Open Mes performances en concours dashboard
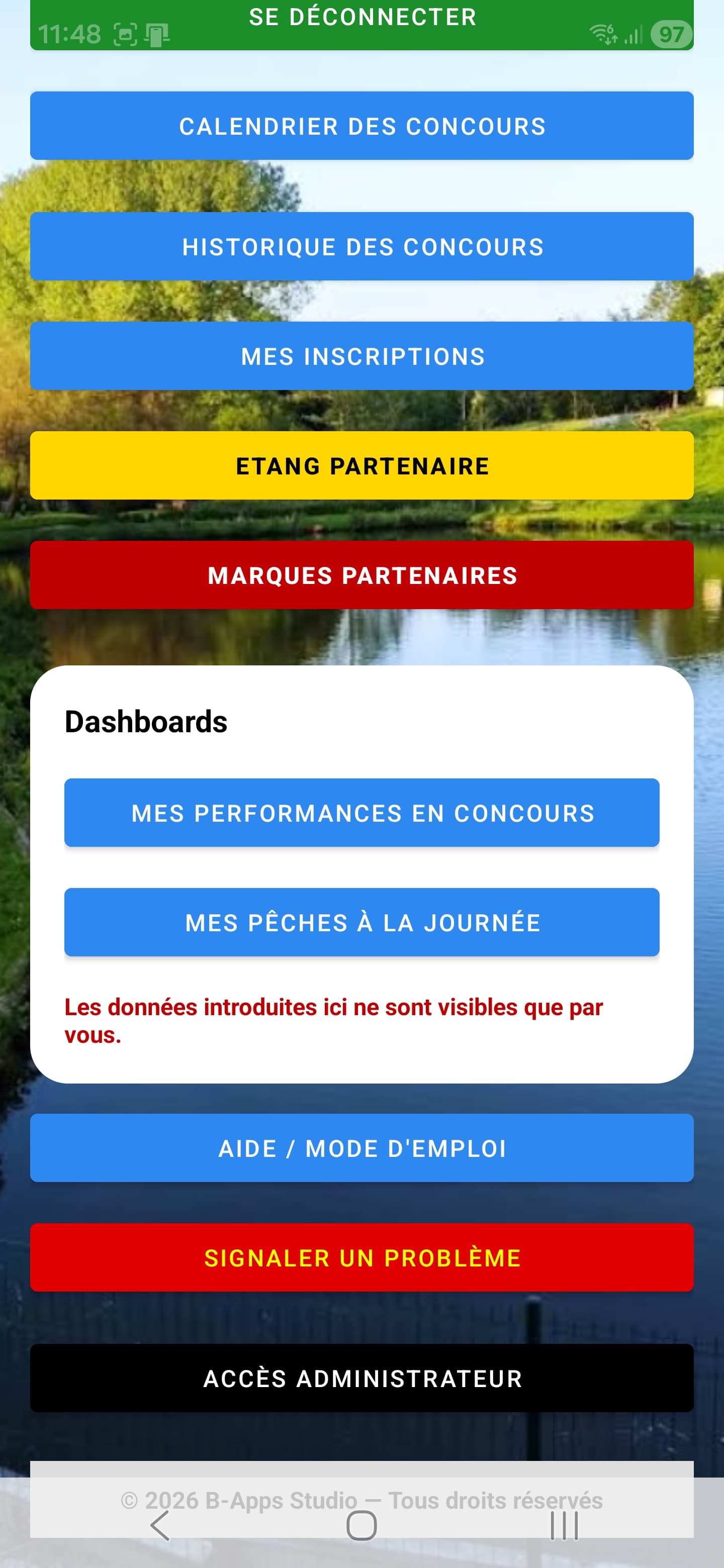Viewport: 724px width, 1568px height. coord(361,813)
